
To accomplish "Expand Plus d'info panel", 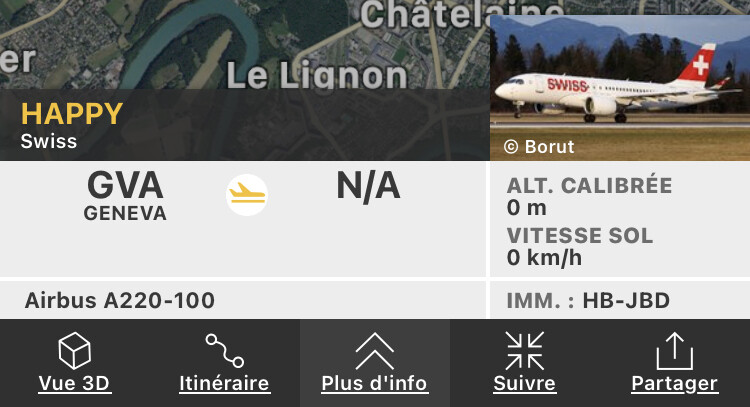I will (x=374, y=363).
